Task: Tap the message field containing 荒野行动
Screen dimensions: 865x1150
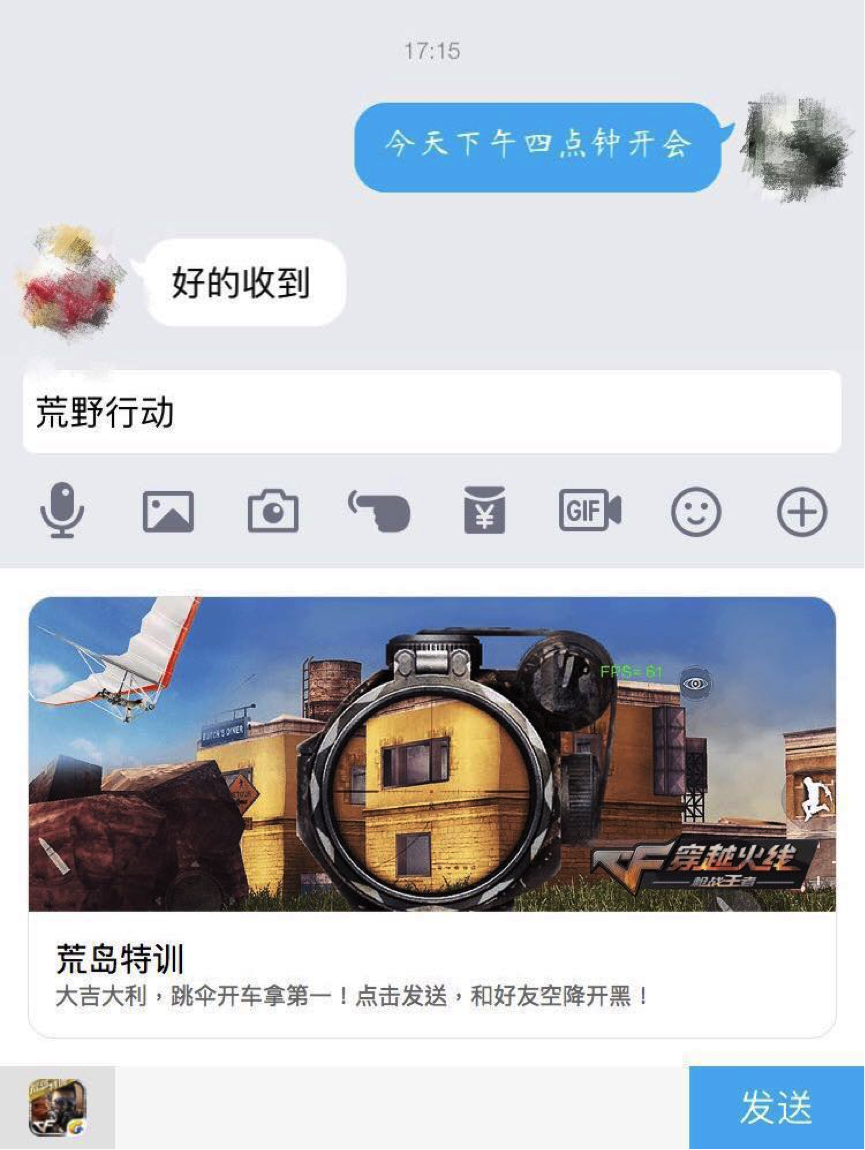Action: point(431,412)
